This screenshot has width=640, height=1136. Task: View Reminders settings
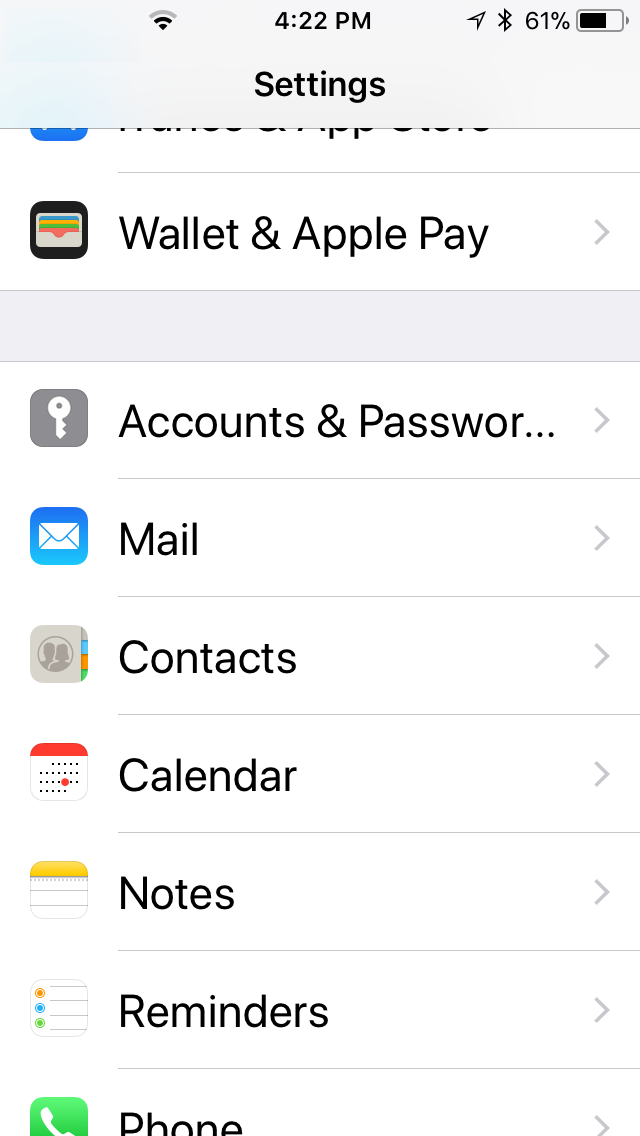(320, 1010)
